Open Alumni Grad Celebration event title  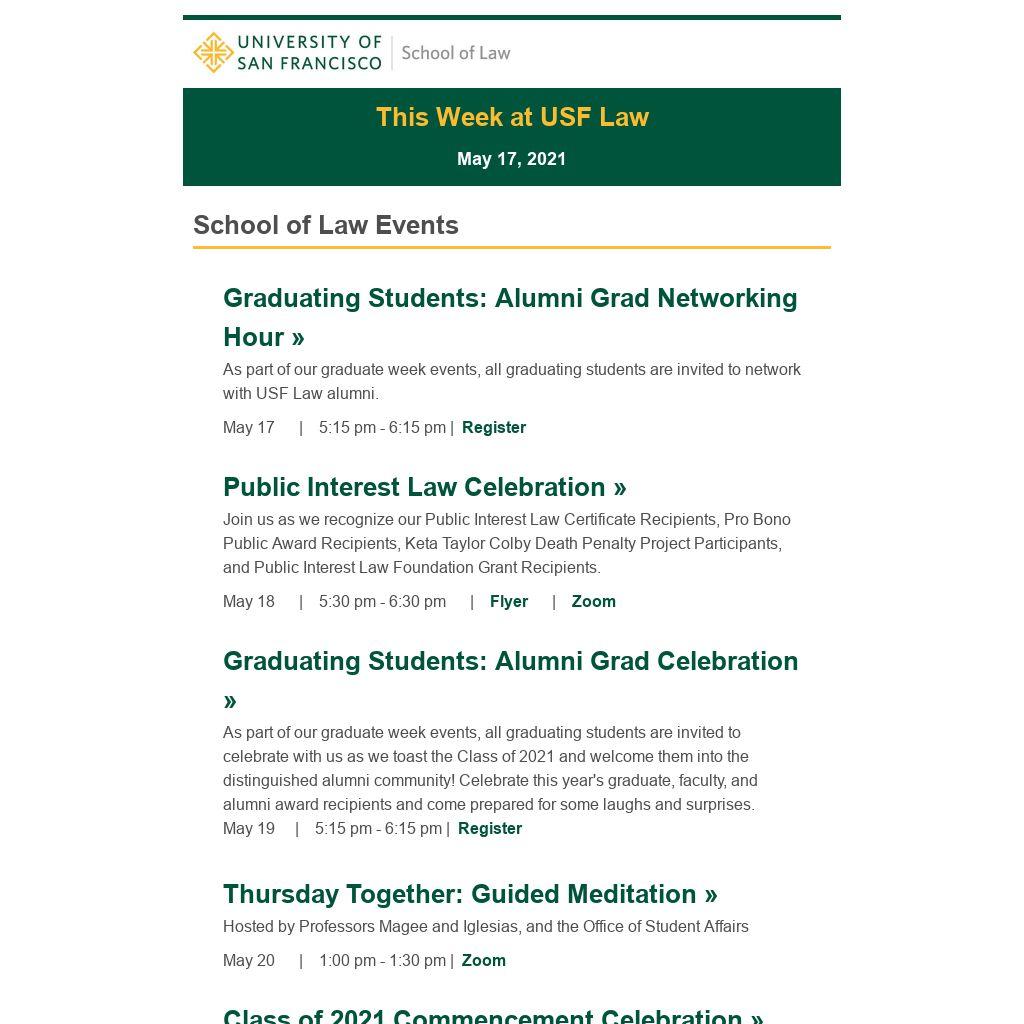pos(511,680)
